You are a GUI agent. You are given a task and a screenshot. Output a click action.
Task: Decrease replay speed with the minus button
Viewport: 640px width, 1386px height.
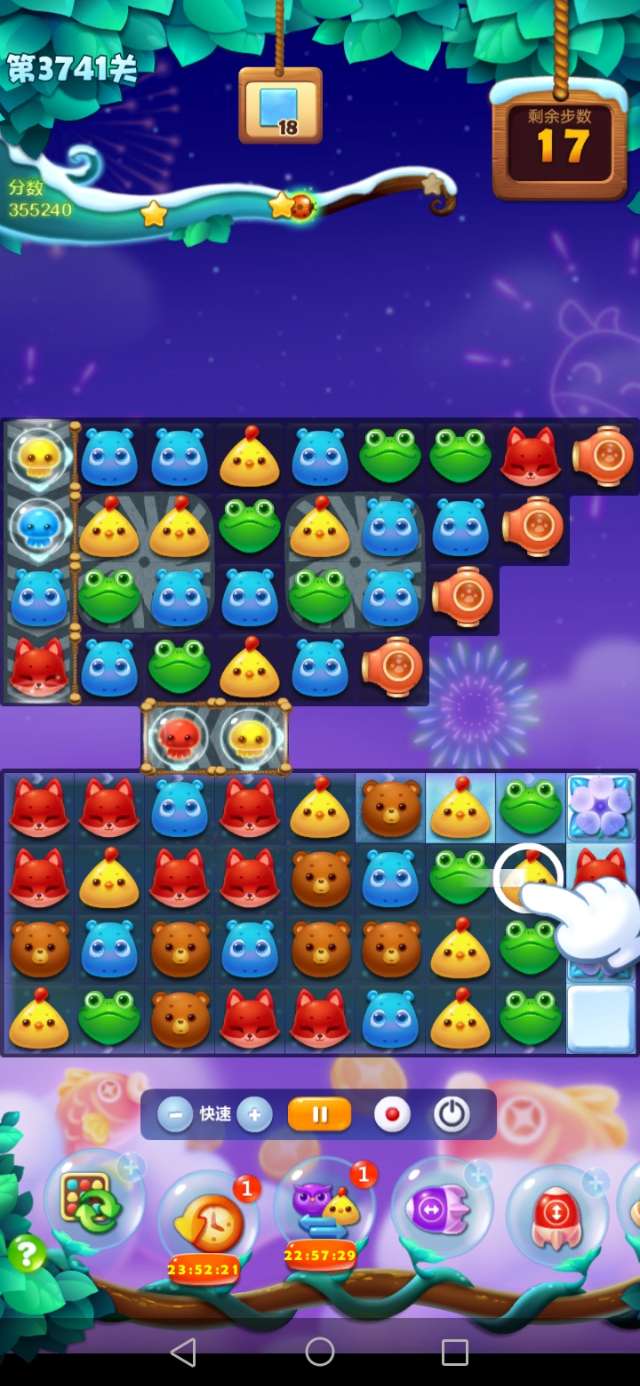[x=175, y=1114]
